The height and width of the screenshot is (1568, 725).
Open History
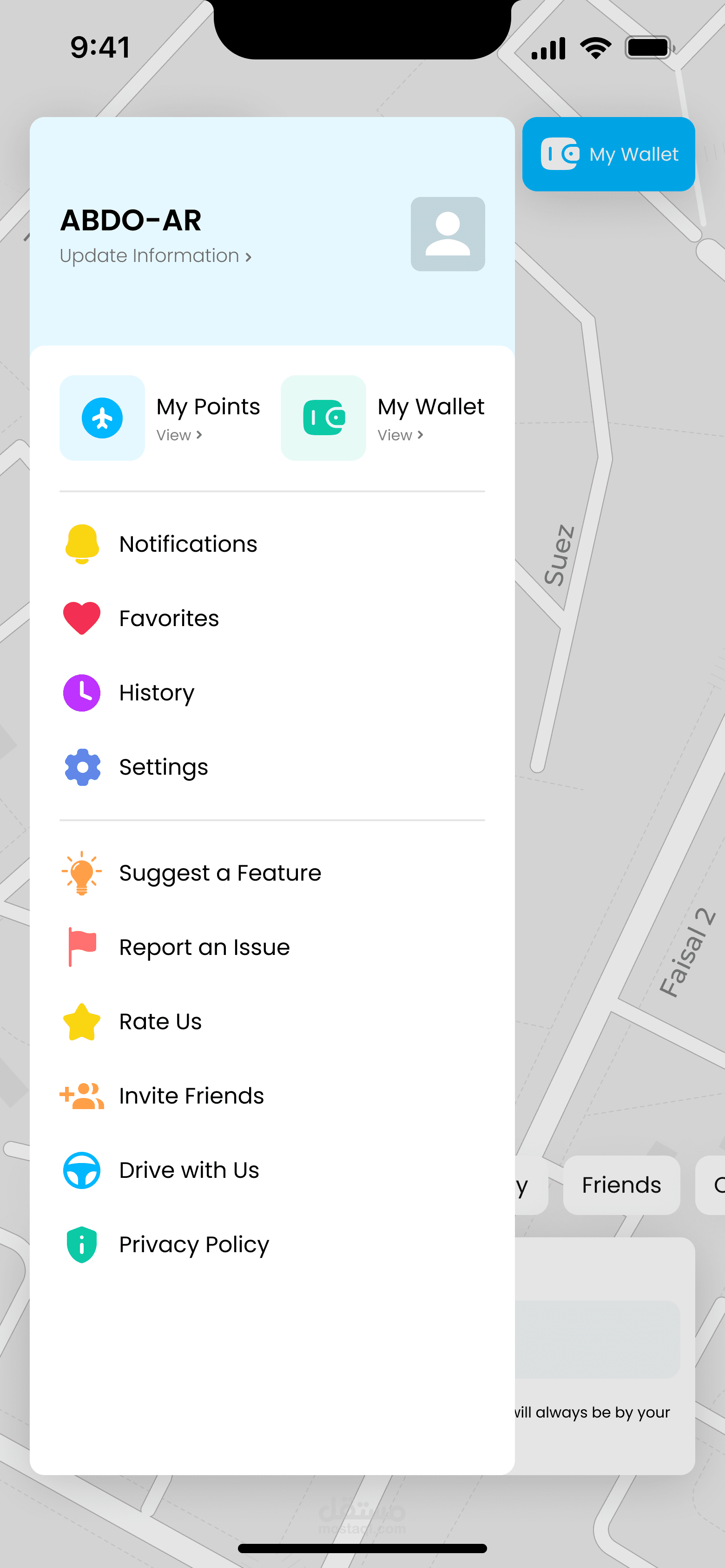(x=157, y=693)
